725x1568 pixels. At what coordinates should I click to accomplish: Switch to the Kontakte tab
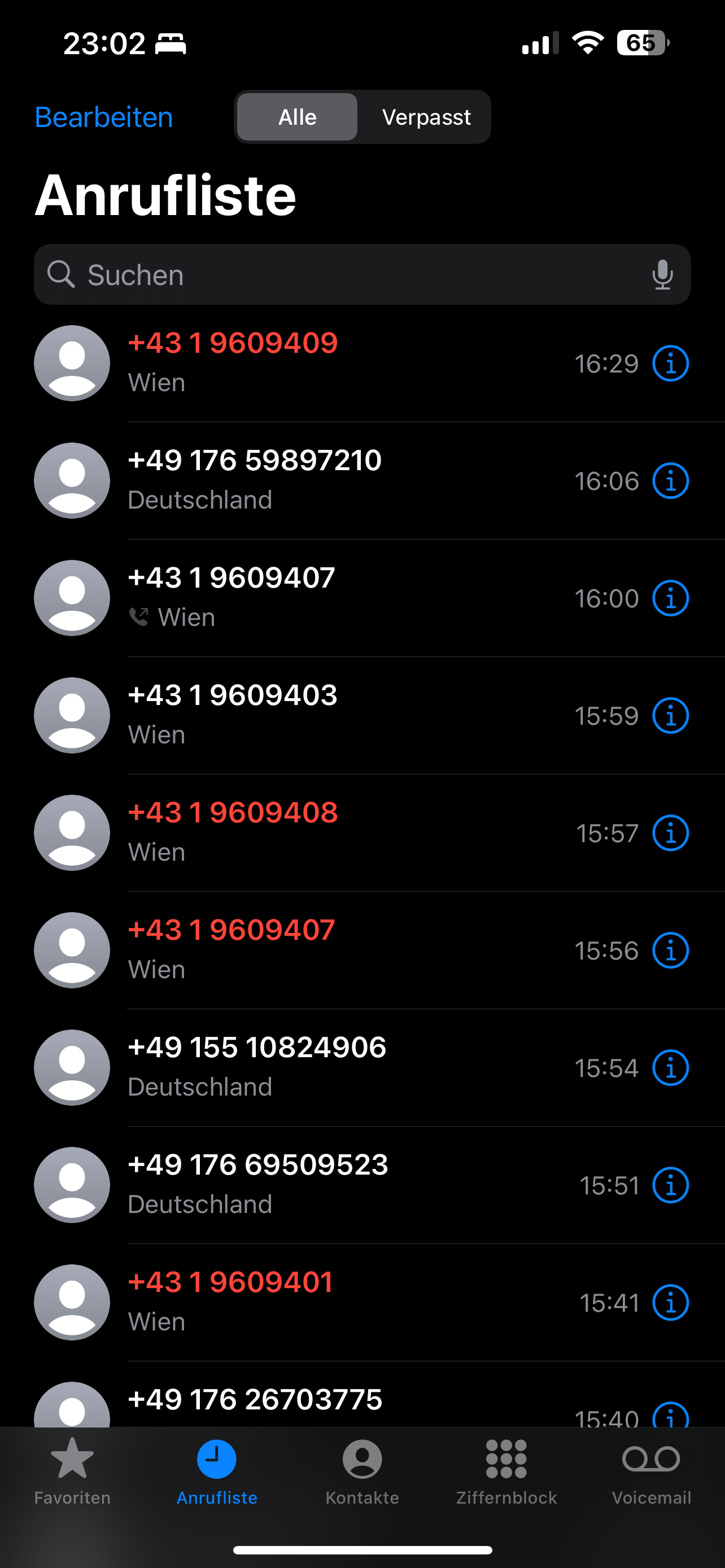click(x=362, y=1470)
